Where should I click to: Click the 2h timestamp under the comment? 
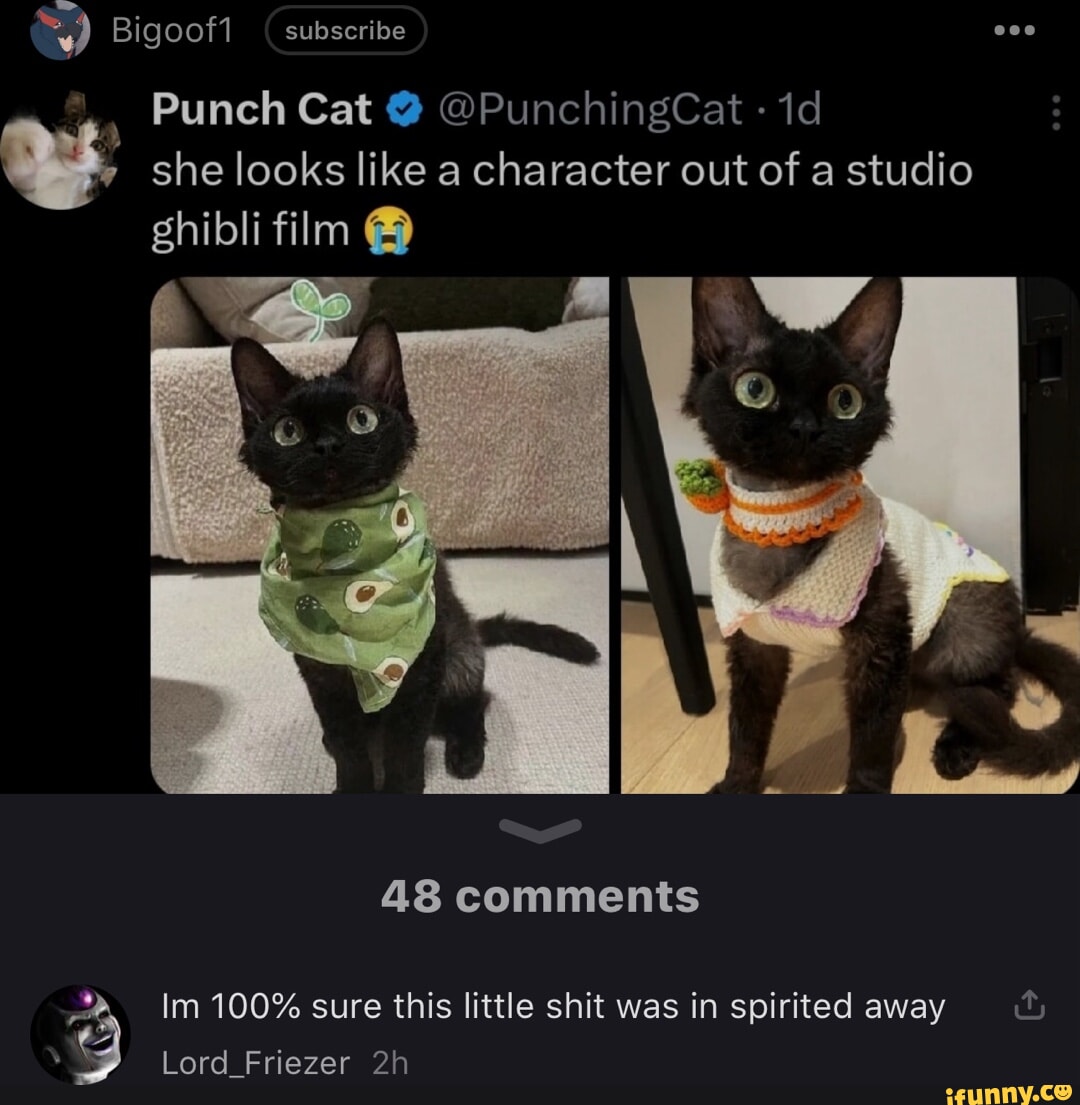coord(388,1063)
